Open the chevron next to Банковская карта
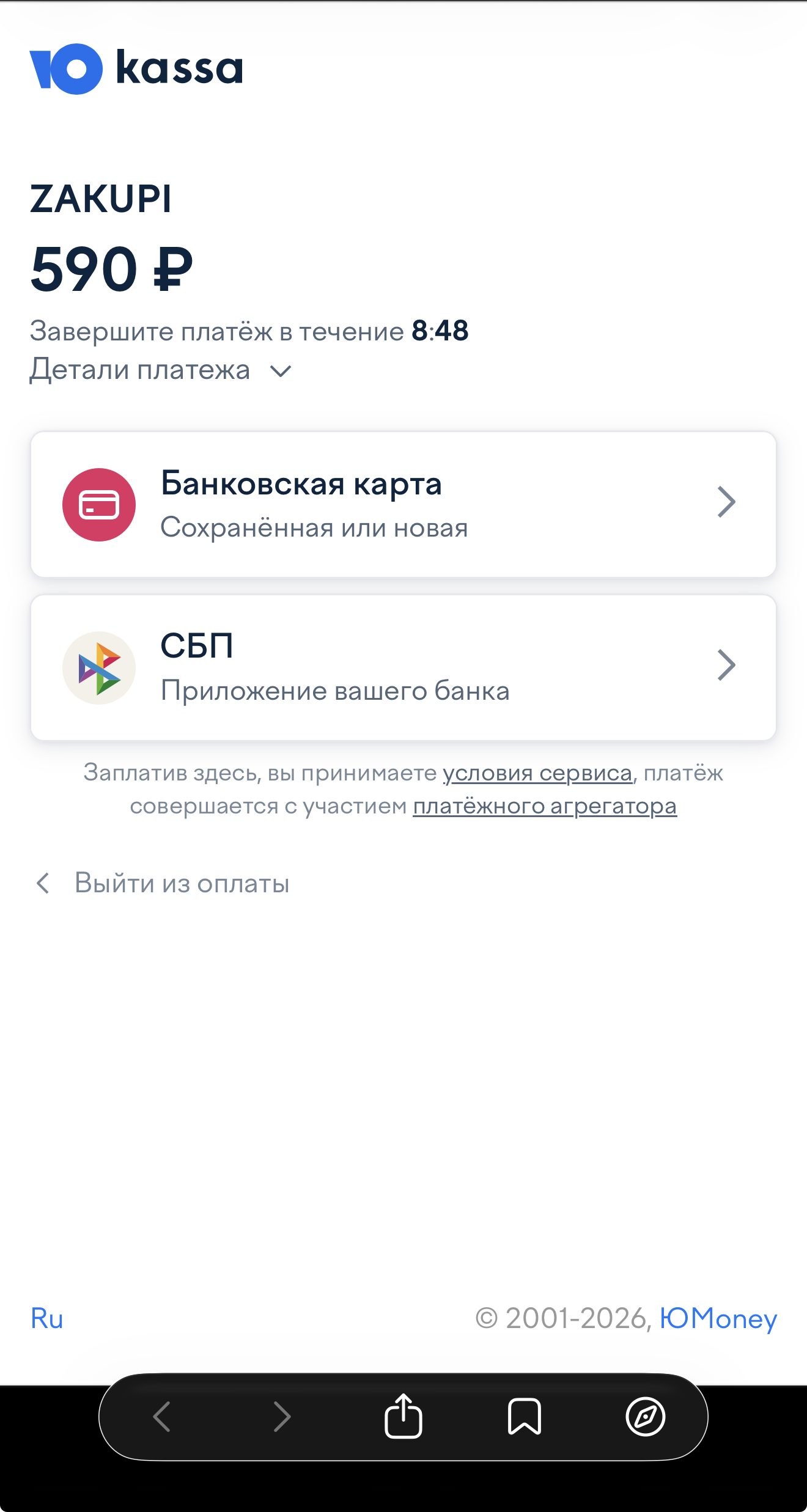Screen dimensions: 807x1512 tap(726, 502)
